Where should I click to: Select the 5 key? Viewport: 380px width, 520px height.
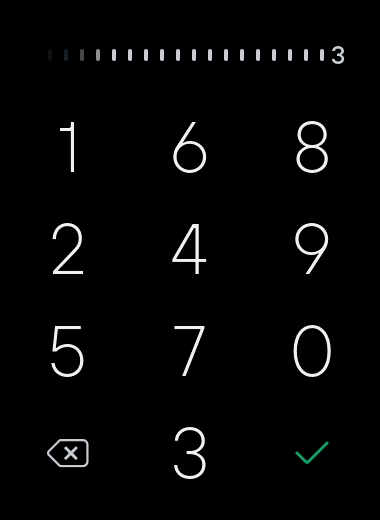click(68, 351)
